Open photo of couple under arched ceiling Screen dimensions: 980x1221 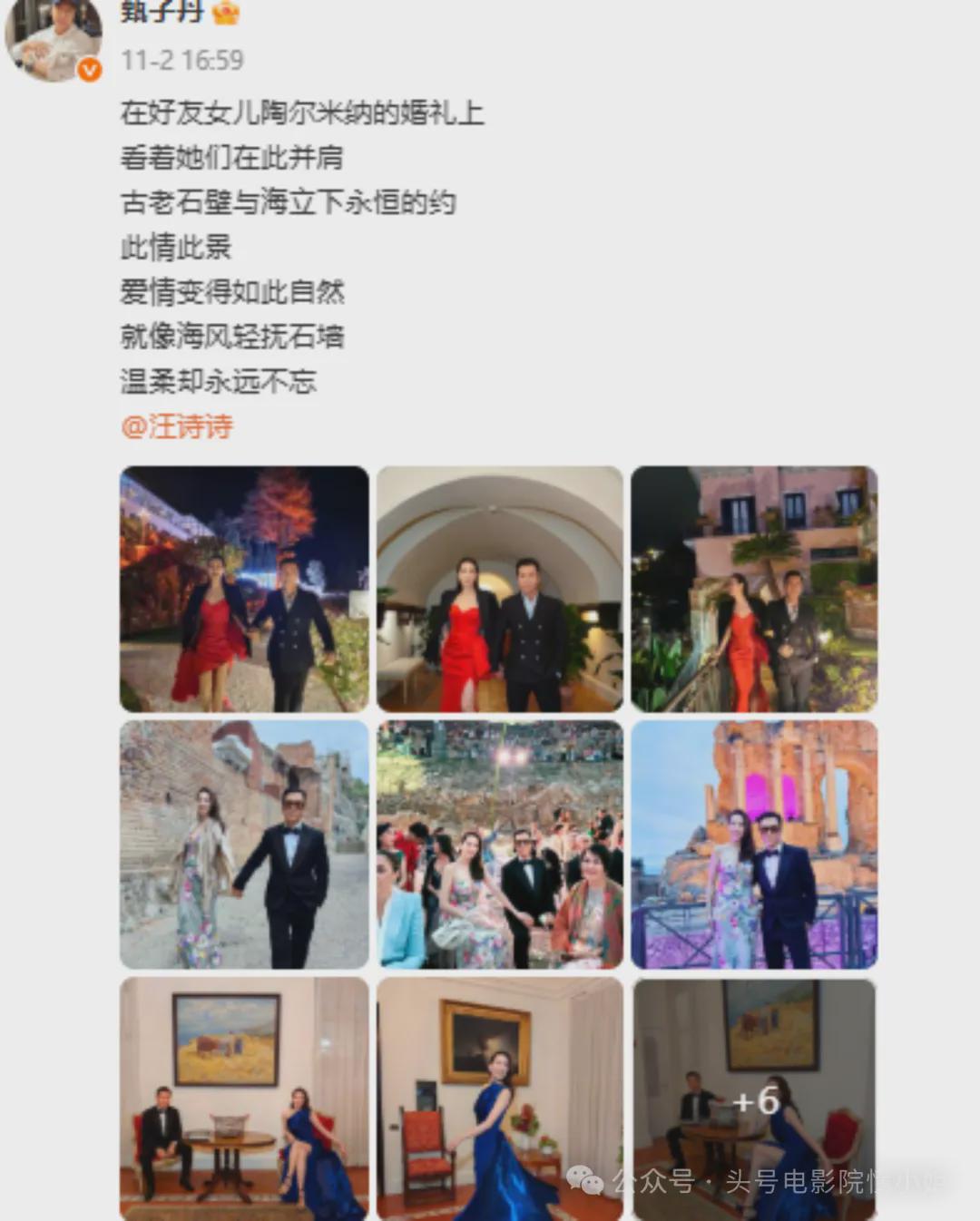tap(500, 589)
